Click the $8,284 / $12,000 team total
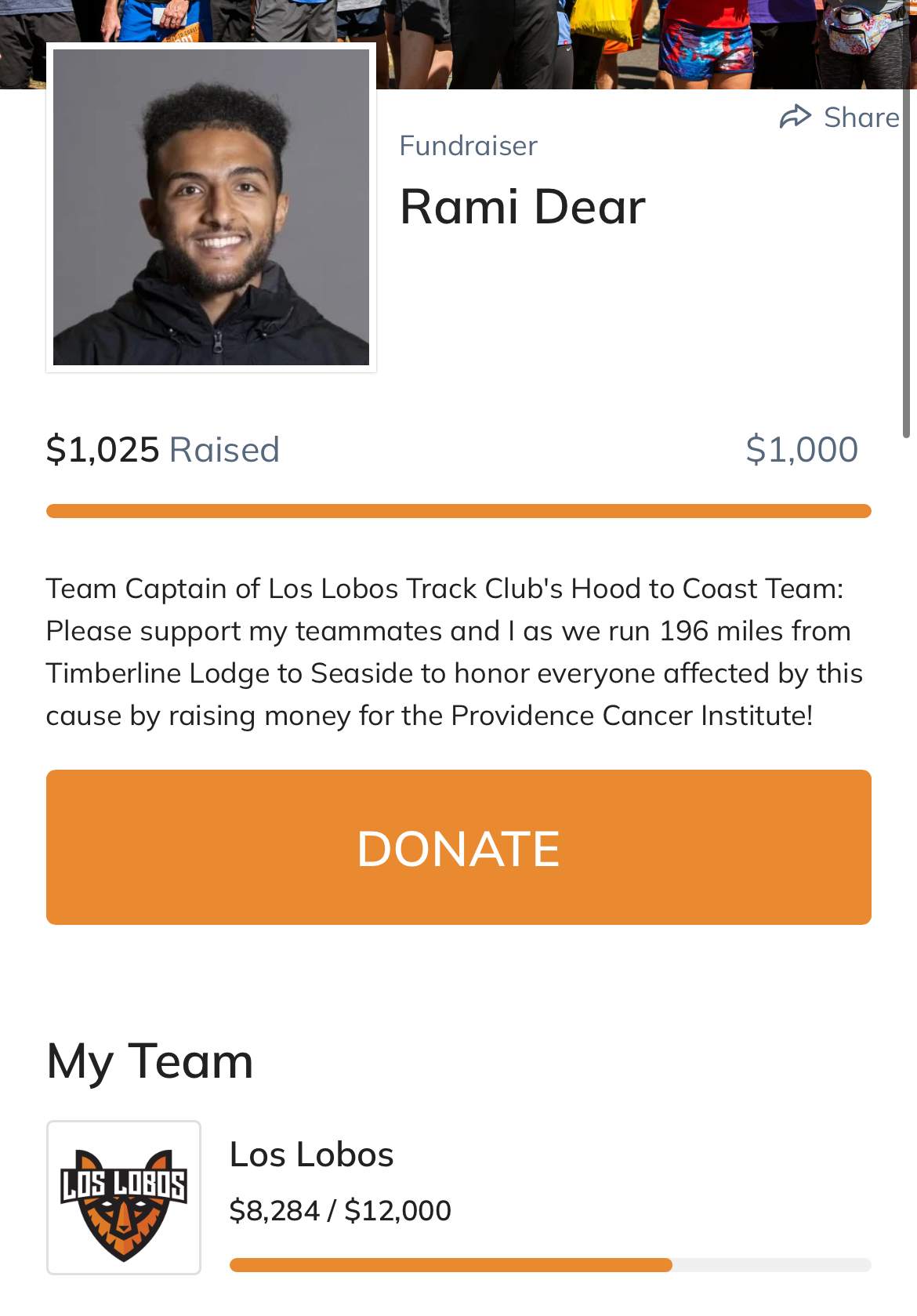Viewport: 917px width, 1316px height. [x=339, y=1211]
